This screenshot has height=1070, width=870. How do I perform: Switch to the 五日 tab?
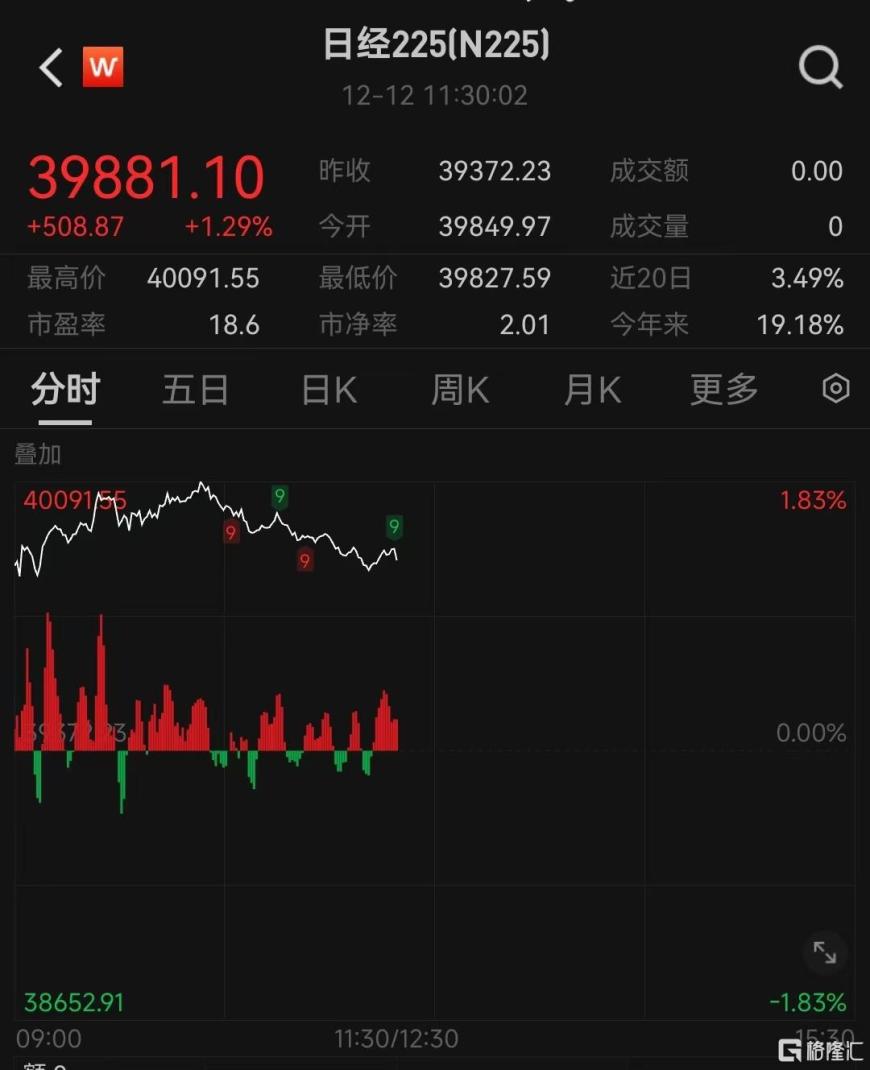tap(195, 390)
